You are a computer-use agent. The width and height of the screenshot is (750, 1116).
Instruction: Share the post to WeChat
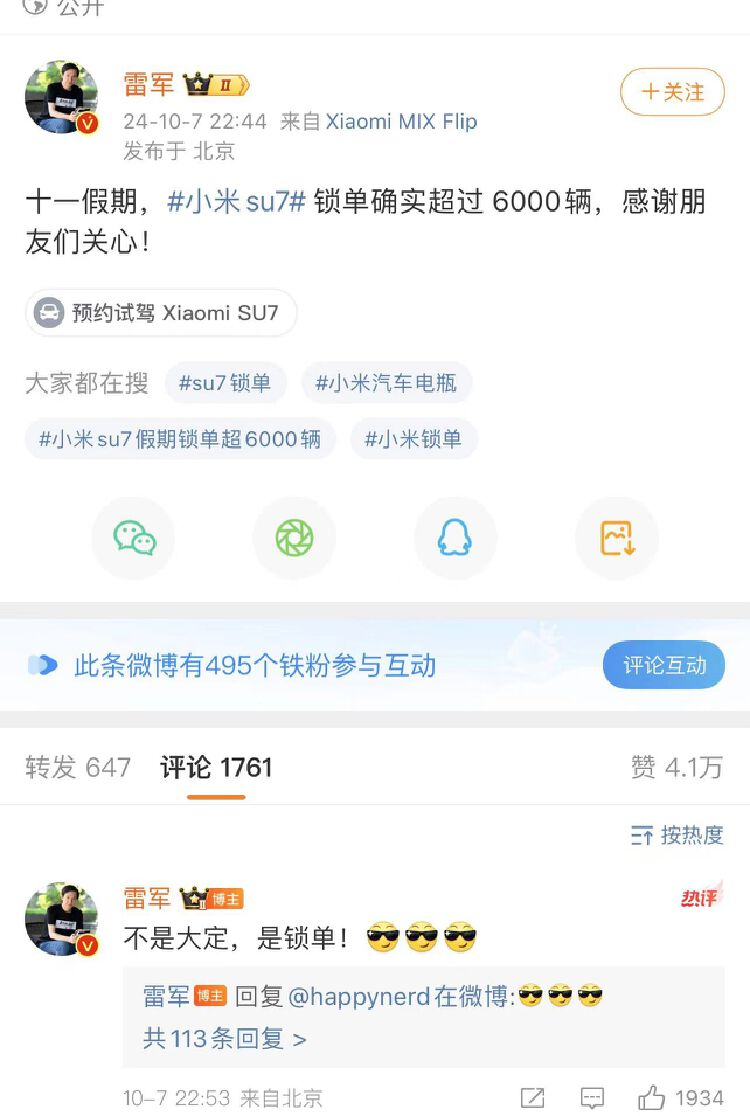pos(132,537)
